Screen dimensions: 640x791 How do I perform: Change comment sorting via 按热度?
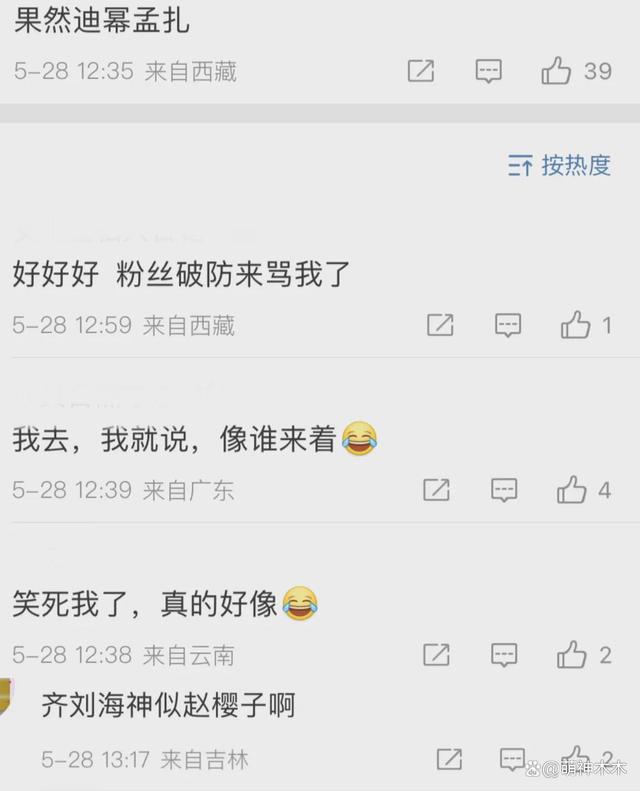[559, 166]
